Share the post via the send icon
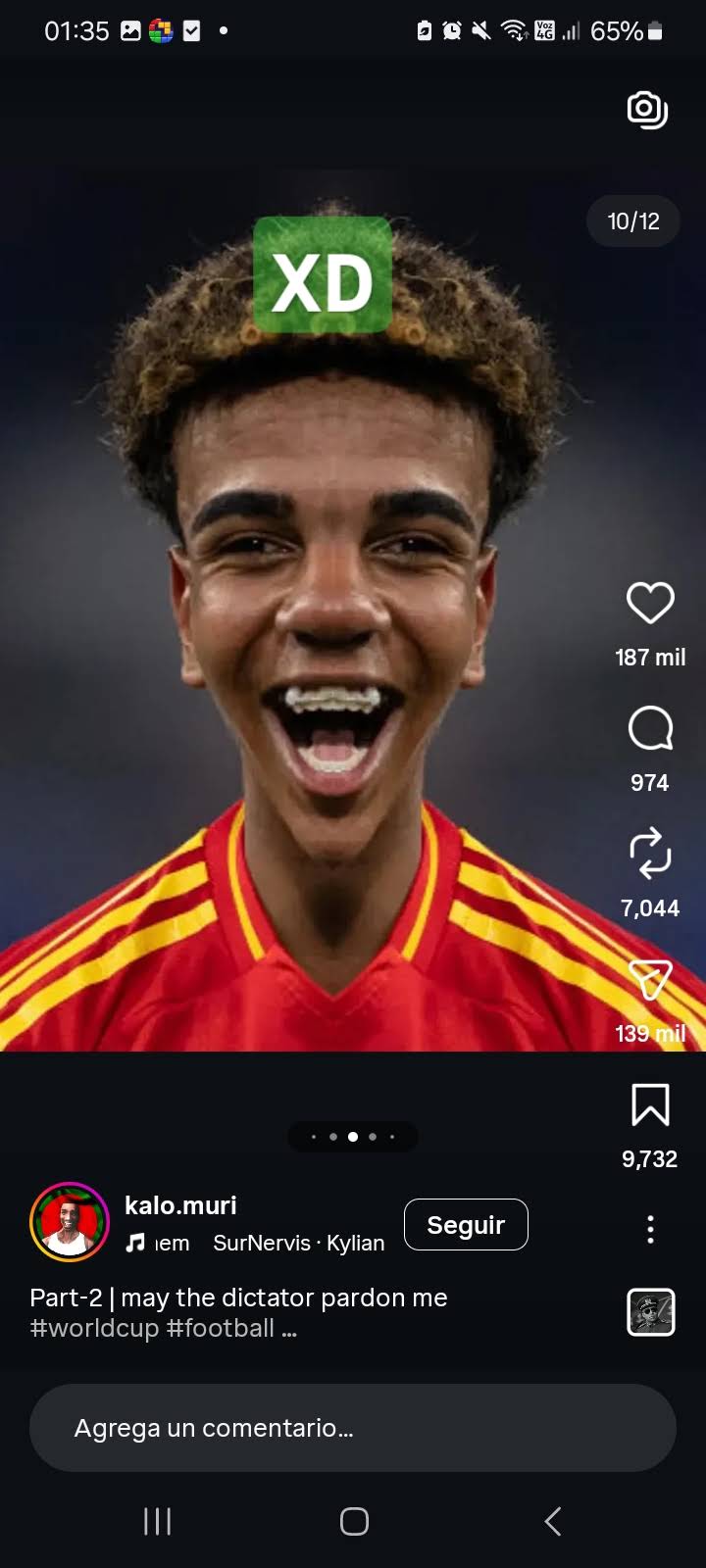Viewport: 706px width, 1568px height. pyautogui.click(x=650, y=979)
